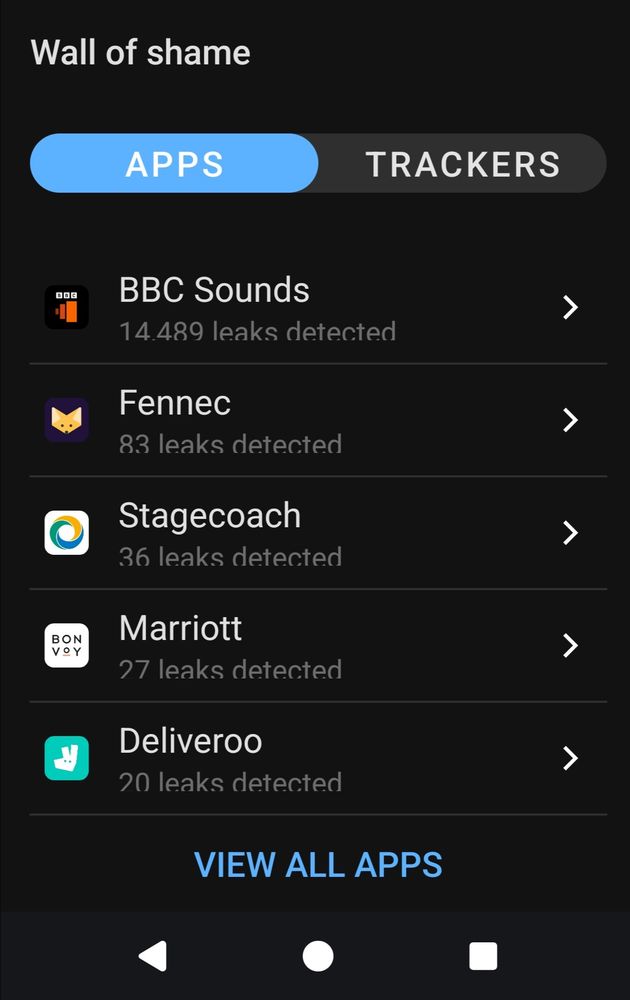Image resolution: width=630 pixels, height=1000 pixels.
Task: Return to the home screen
Action: (x=318, y=956)
